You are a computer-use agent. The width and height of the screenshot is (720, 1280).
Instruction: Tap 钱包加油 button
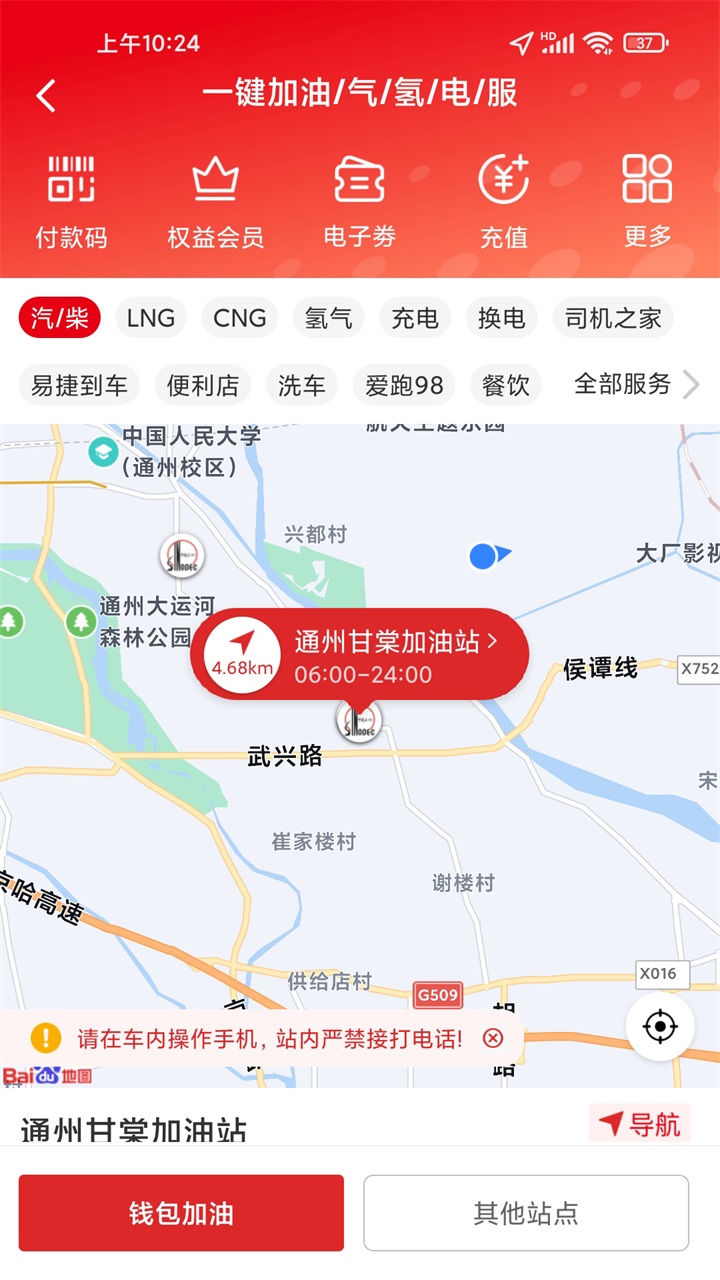tap(181, 1213)
